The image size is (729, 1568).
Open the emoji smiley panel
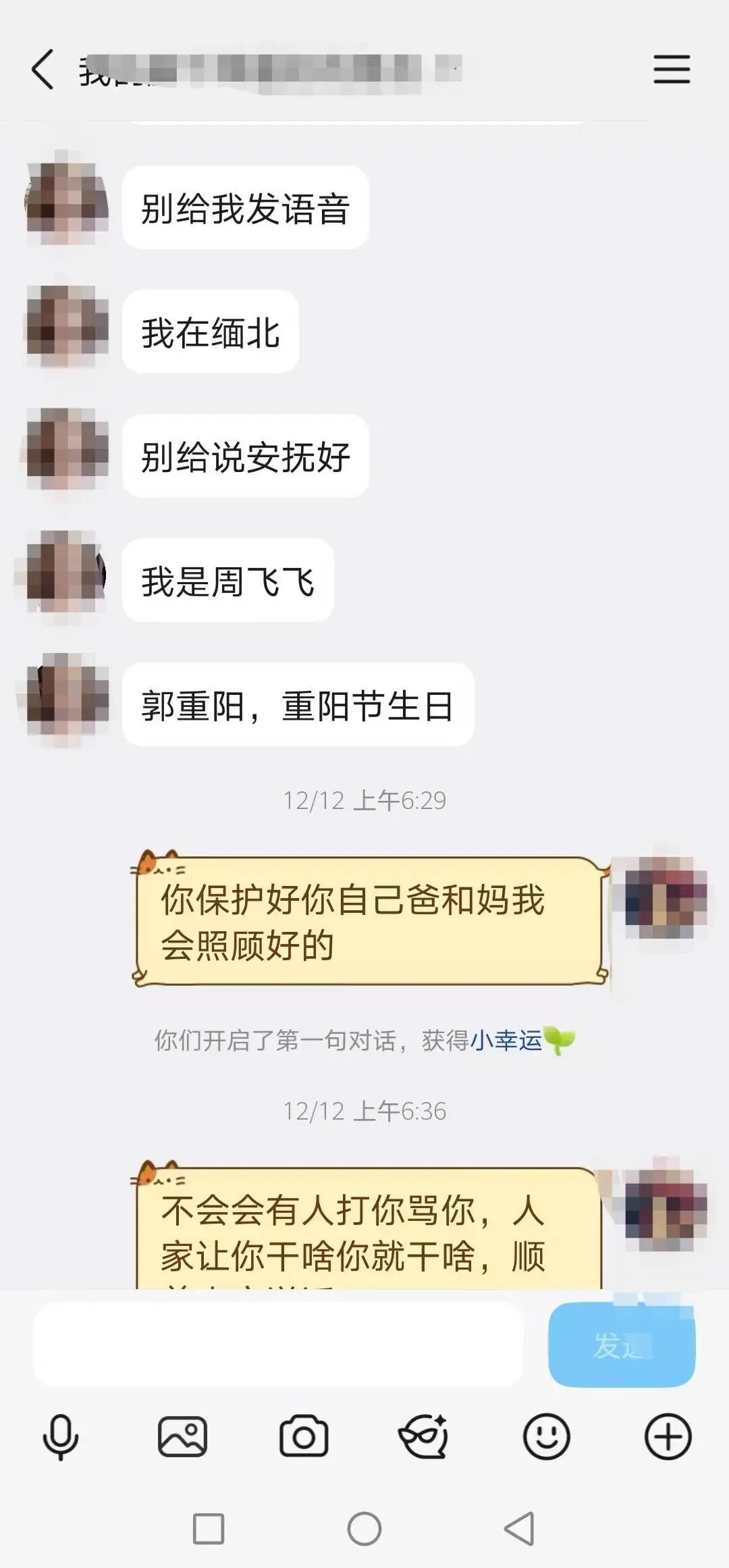[x=546, y=1436]
